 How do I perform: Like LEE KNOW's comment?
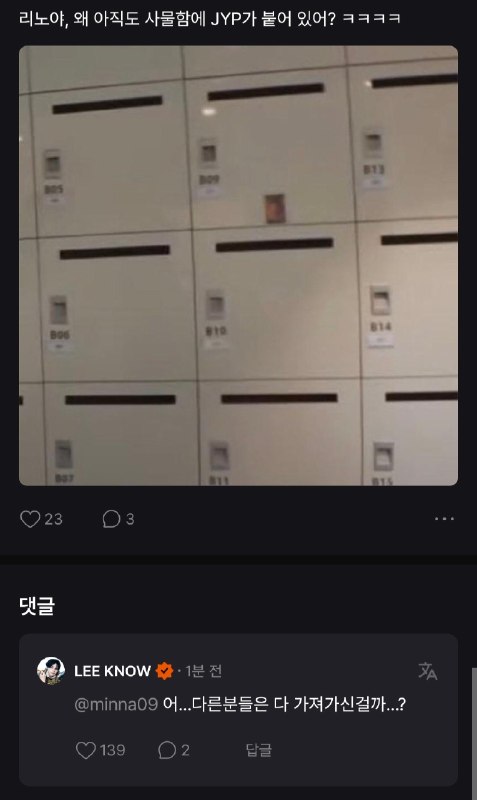tap(86, 750)
